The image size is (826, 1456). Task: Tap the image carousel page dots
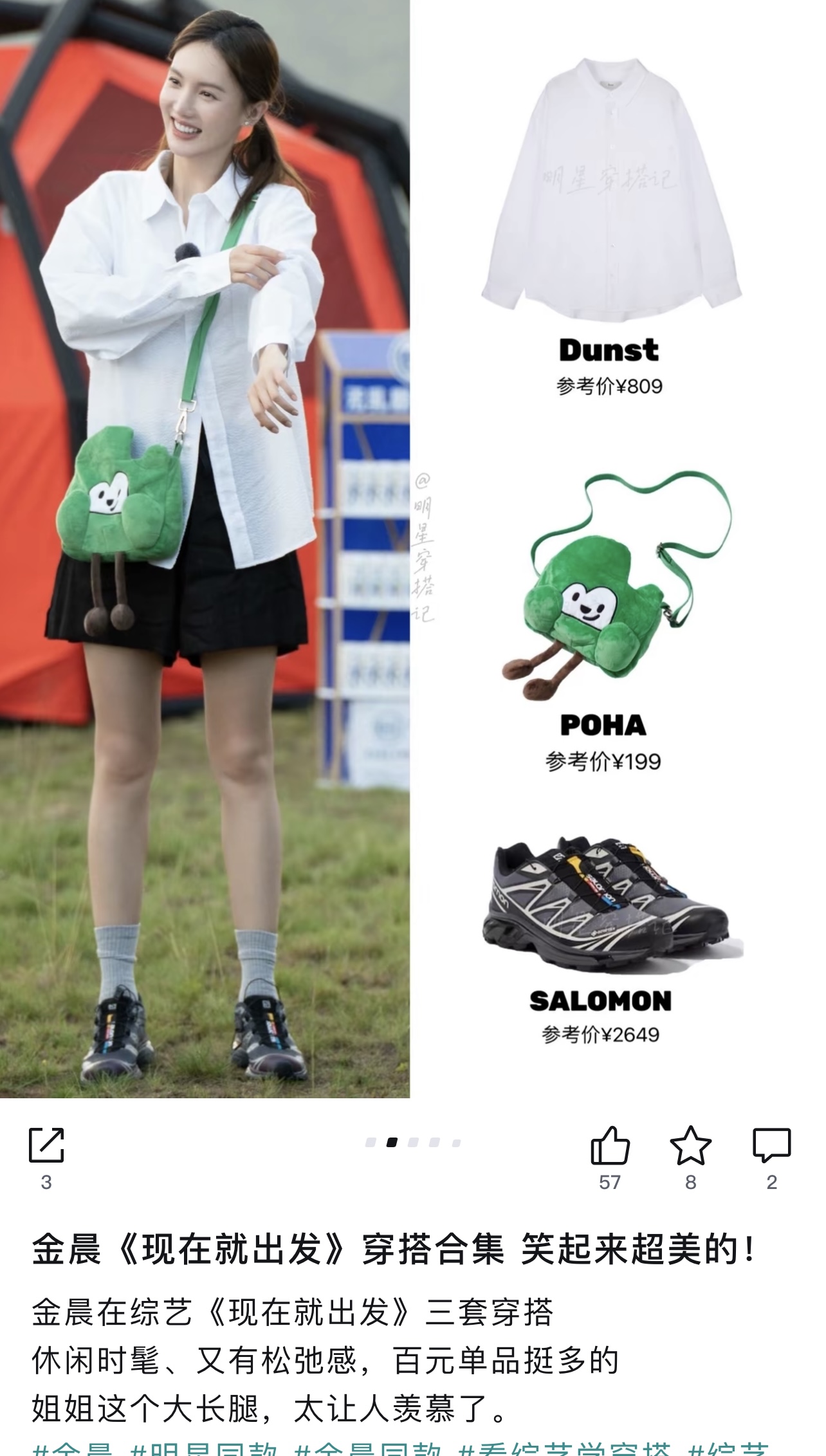click(x=413, y=1143)
